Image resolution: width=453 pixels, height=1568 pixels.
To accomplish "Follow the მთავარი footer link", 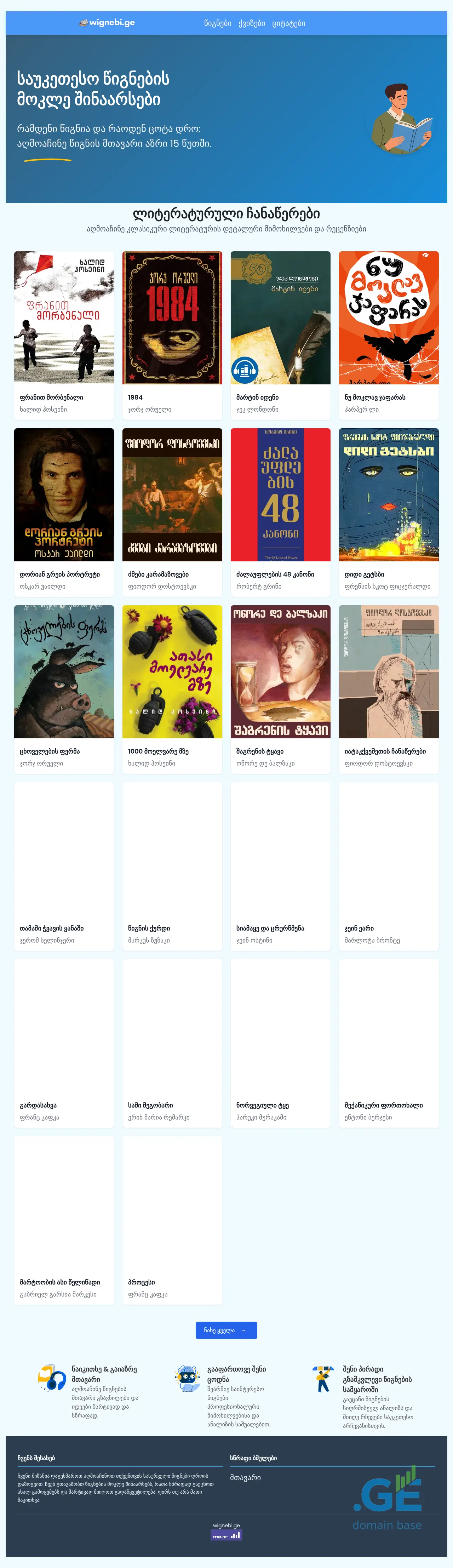I will [x=245, y=1477].
